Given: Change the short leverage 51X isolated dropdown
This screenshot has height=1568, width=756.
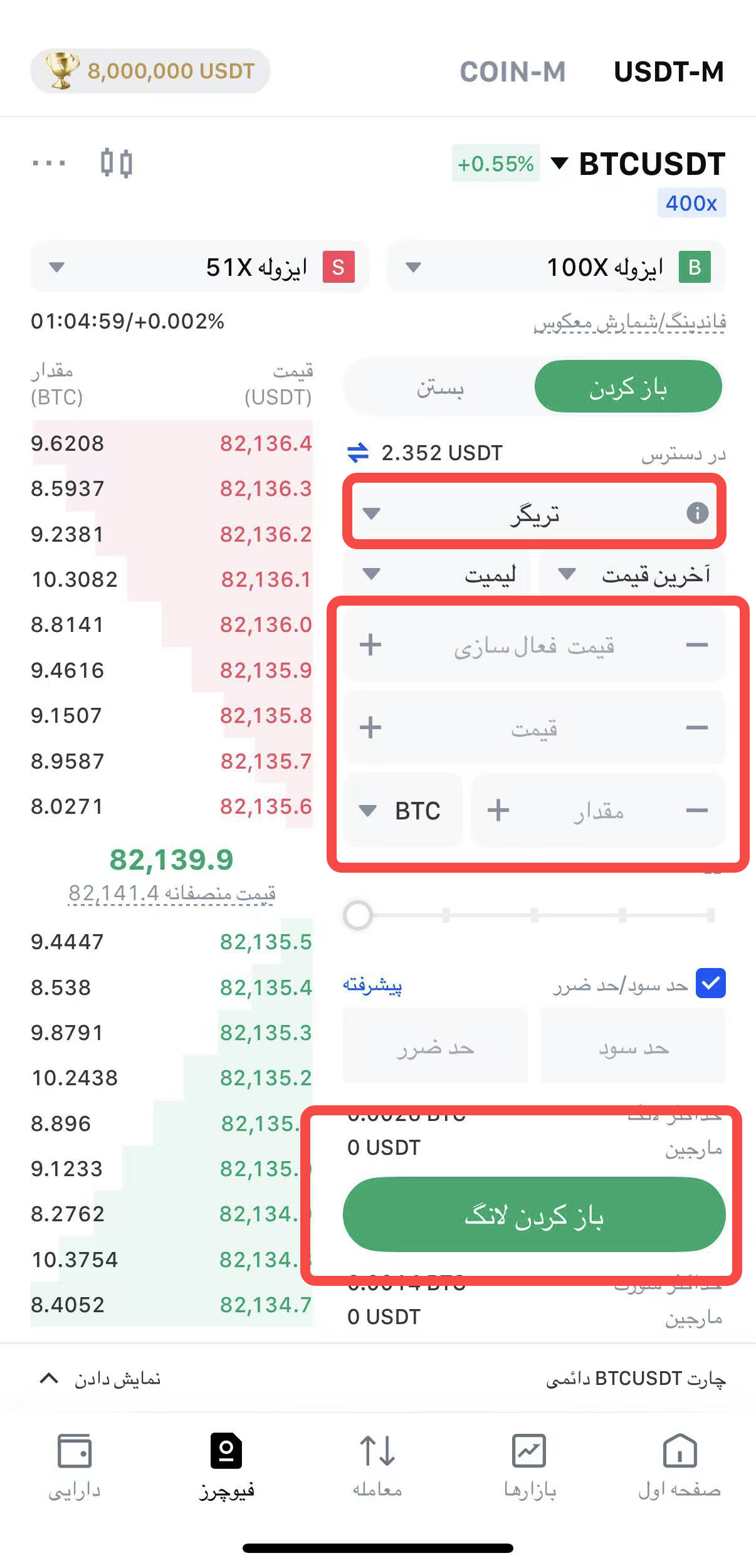Looking at the screenshot, I should click(199, 267).
